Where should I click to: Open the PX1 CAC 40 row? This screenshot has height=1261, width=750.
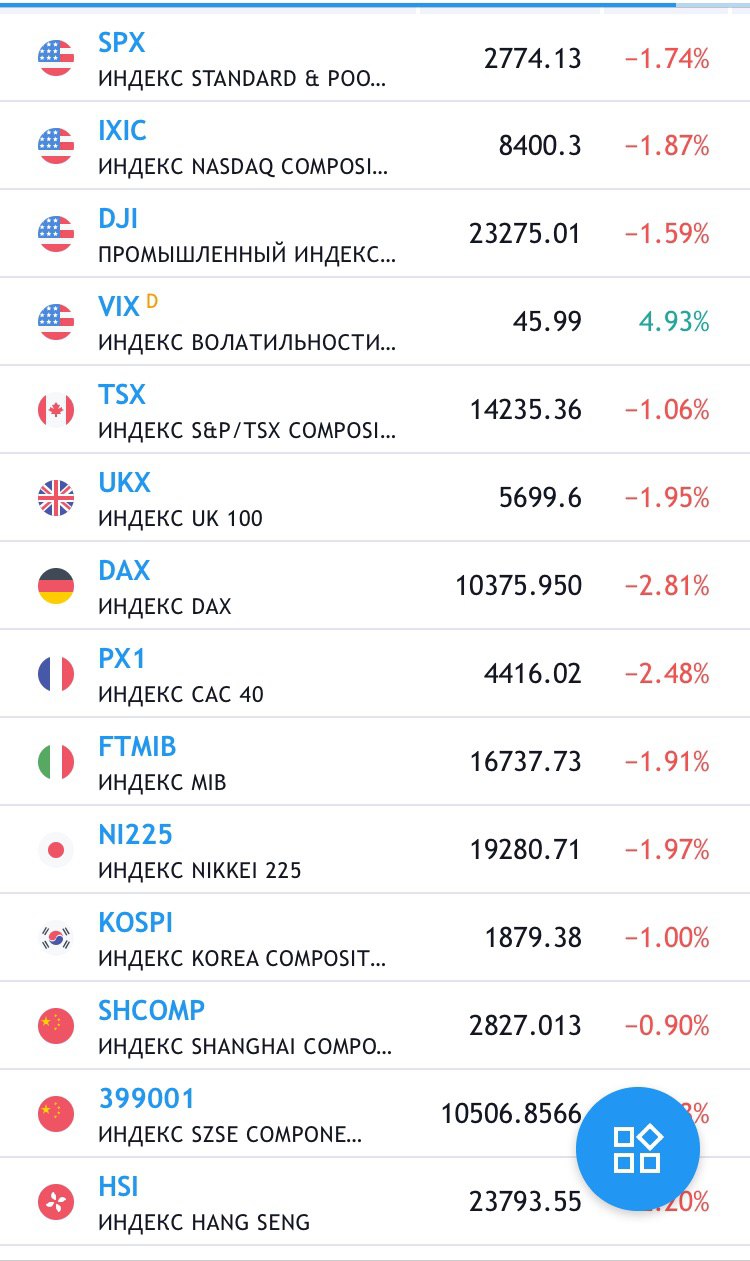(375, 673)
